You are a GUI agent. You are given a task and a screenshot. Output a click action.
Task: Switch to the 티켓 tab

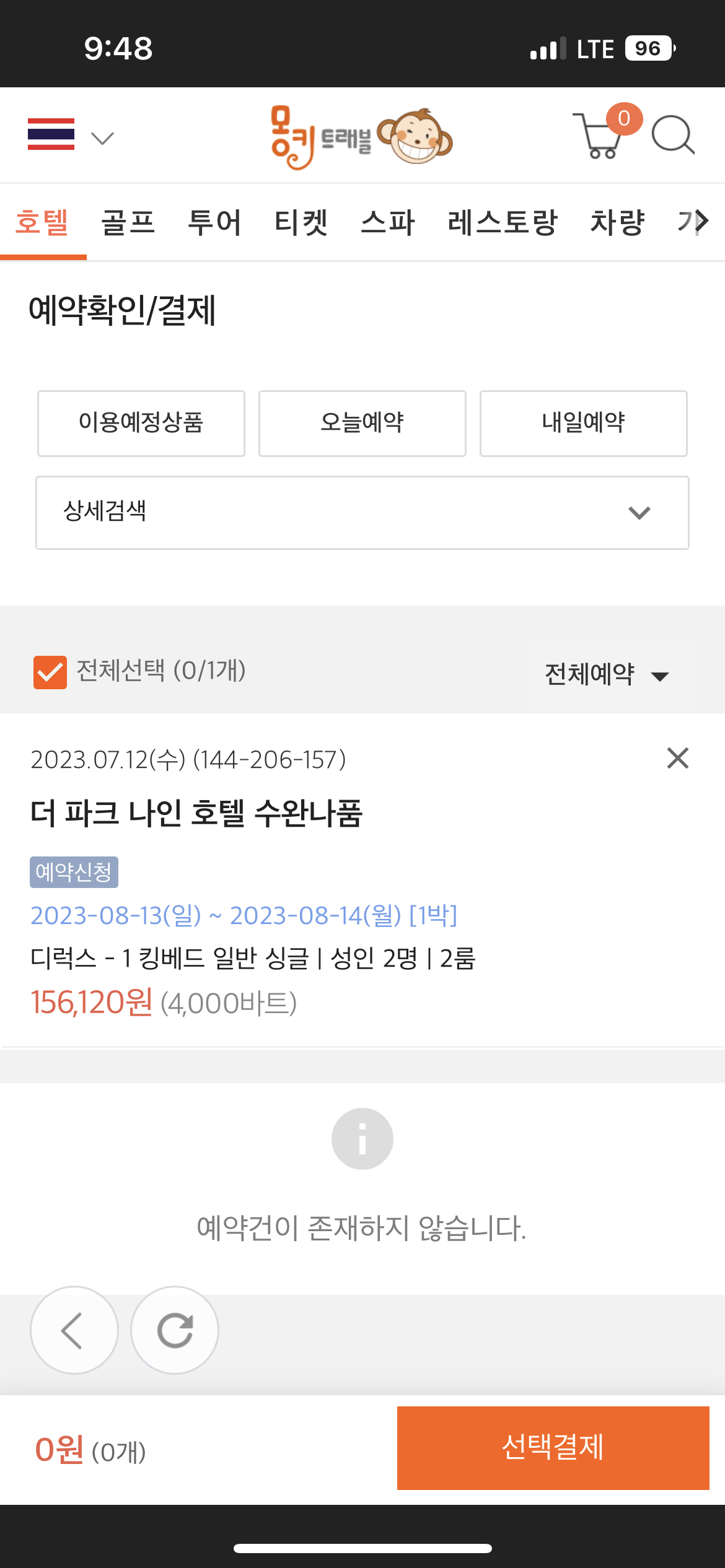coord(301,222)
